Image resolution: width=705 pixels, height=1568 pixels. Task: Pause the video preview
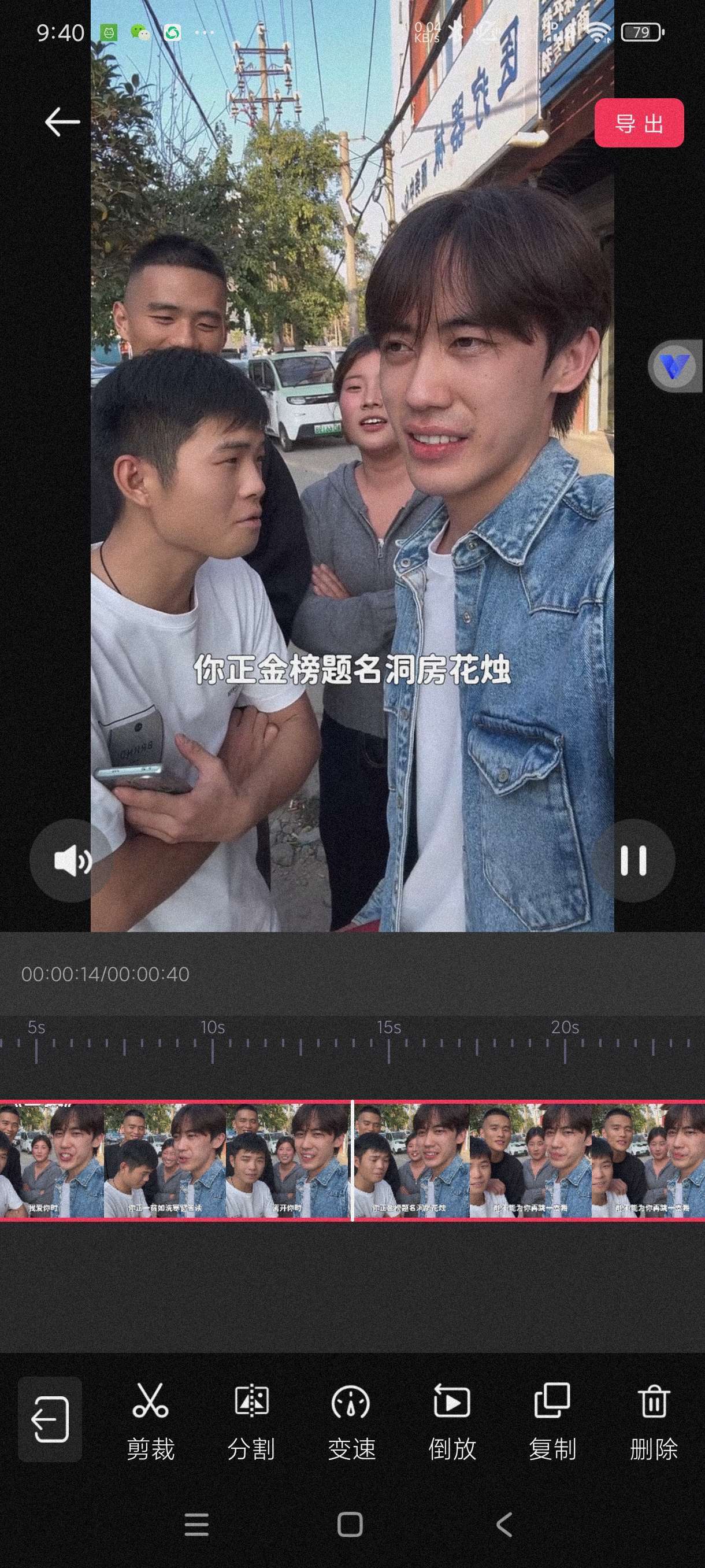(633, 860)
